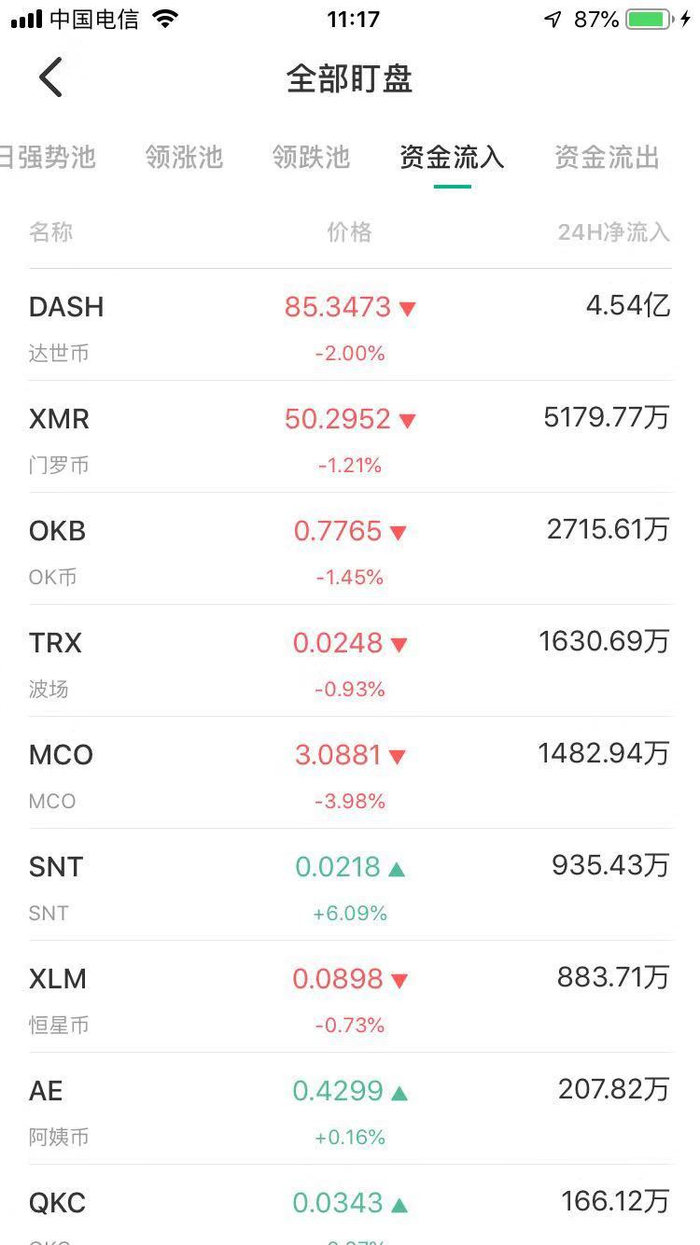This screenshot has width=700, height=1245.
Task: View SNT coin details
Action: pyautogui.click(x=349, y=885)
